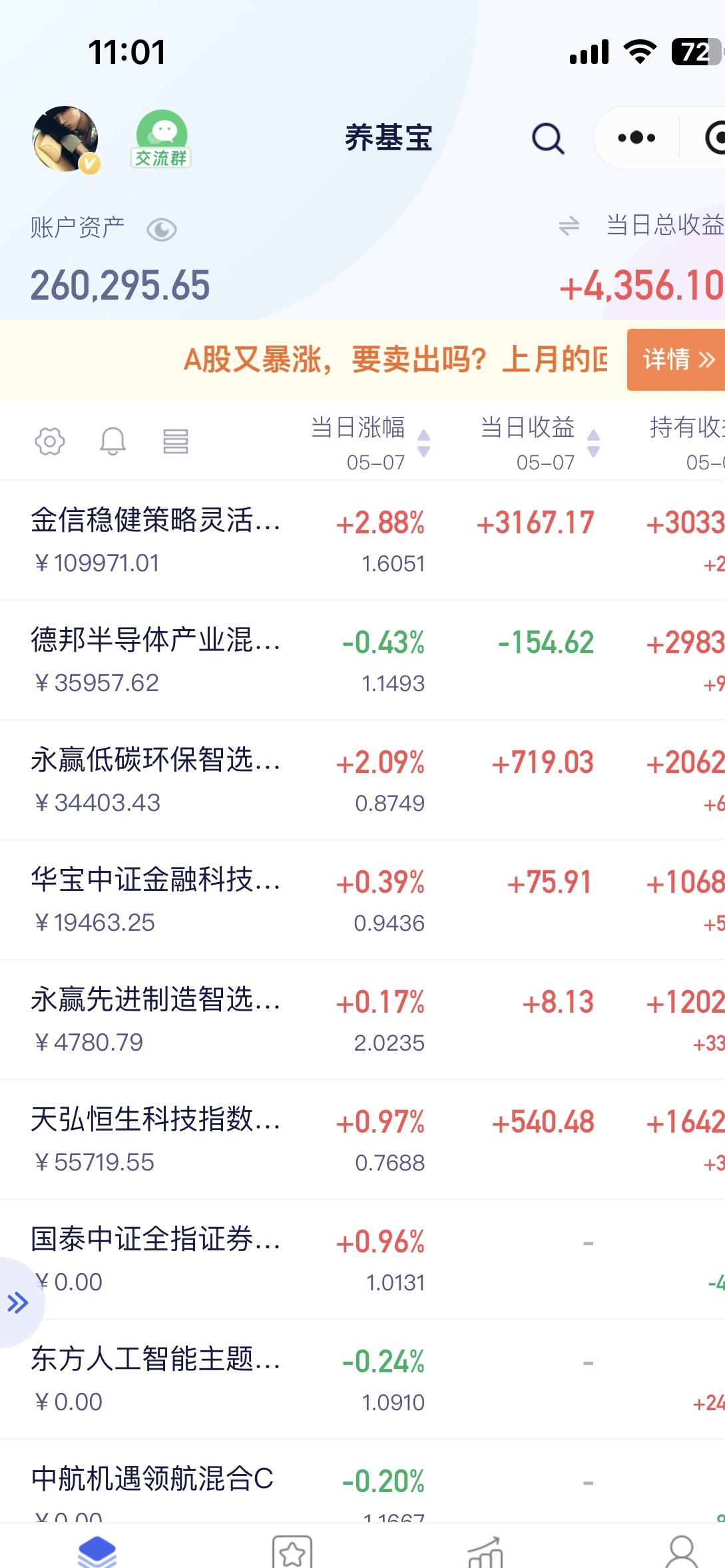Open the search icon
The image size is (725, 1568).
[x=547, y=138]
